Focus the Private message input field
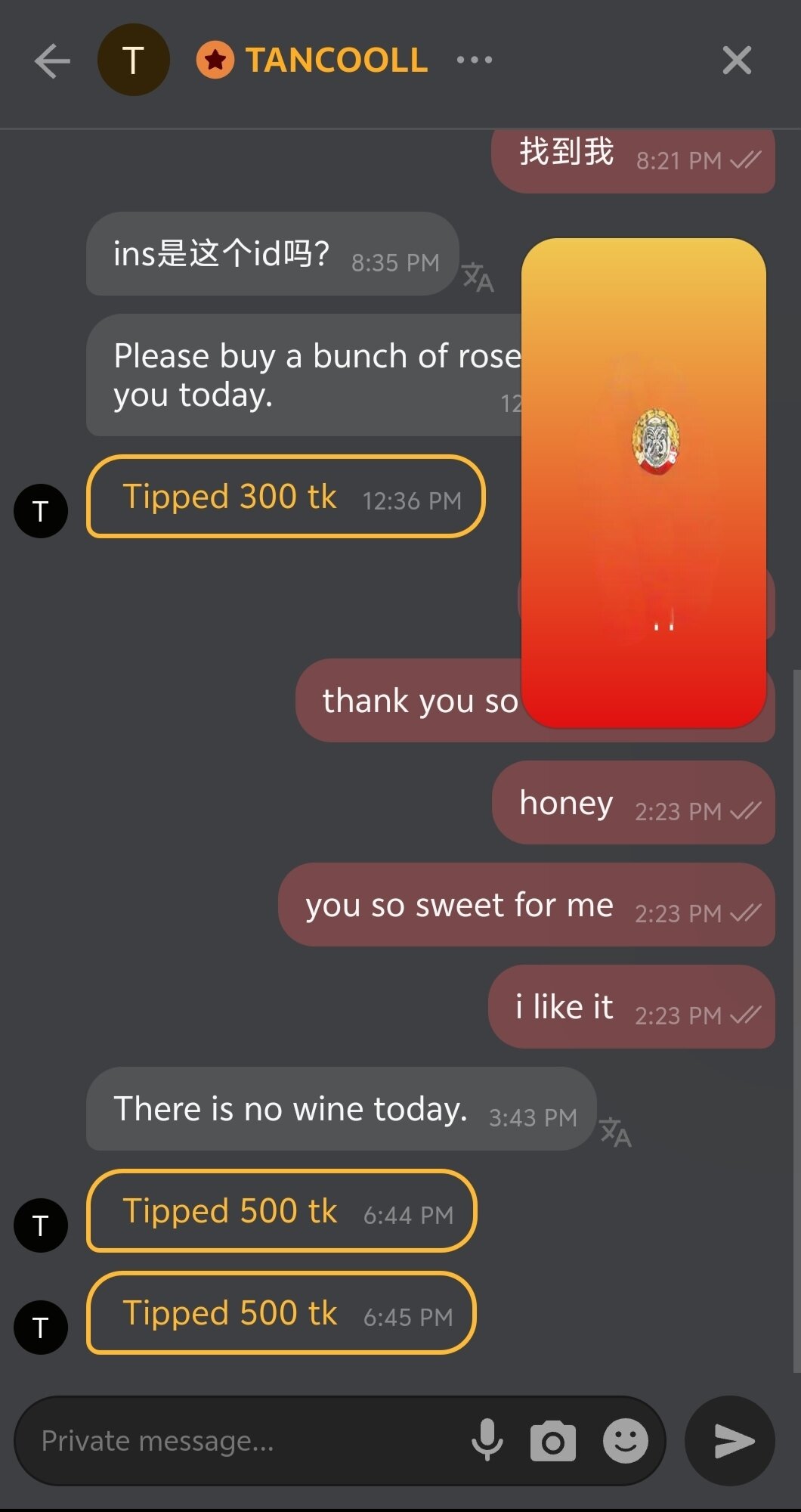The height and width of the screenshot is (1512, 801). (242, 1441)
